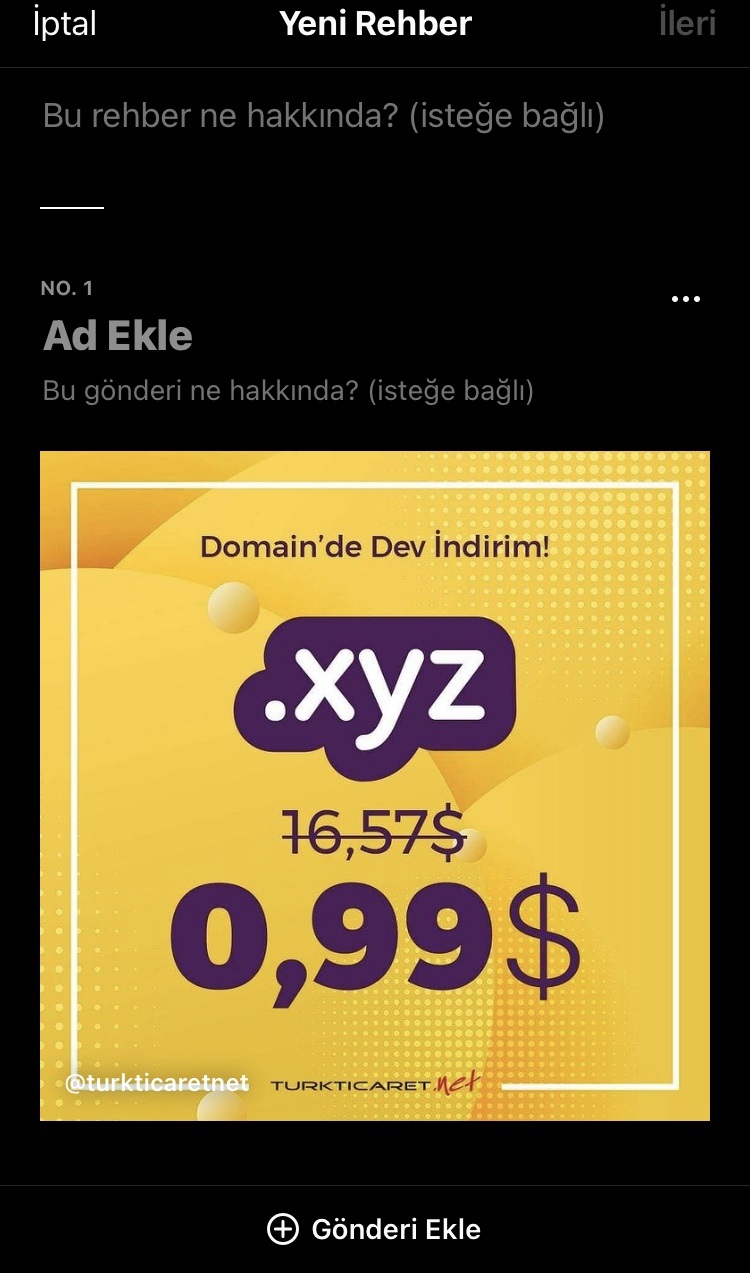This screenshot has height=1273, width=750.
Task: Open the three-dot menu for post No. 1
Action: tap(685, 299)
